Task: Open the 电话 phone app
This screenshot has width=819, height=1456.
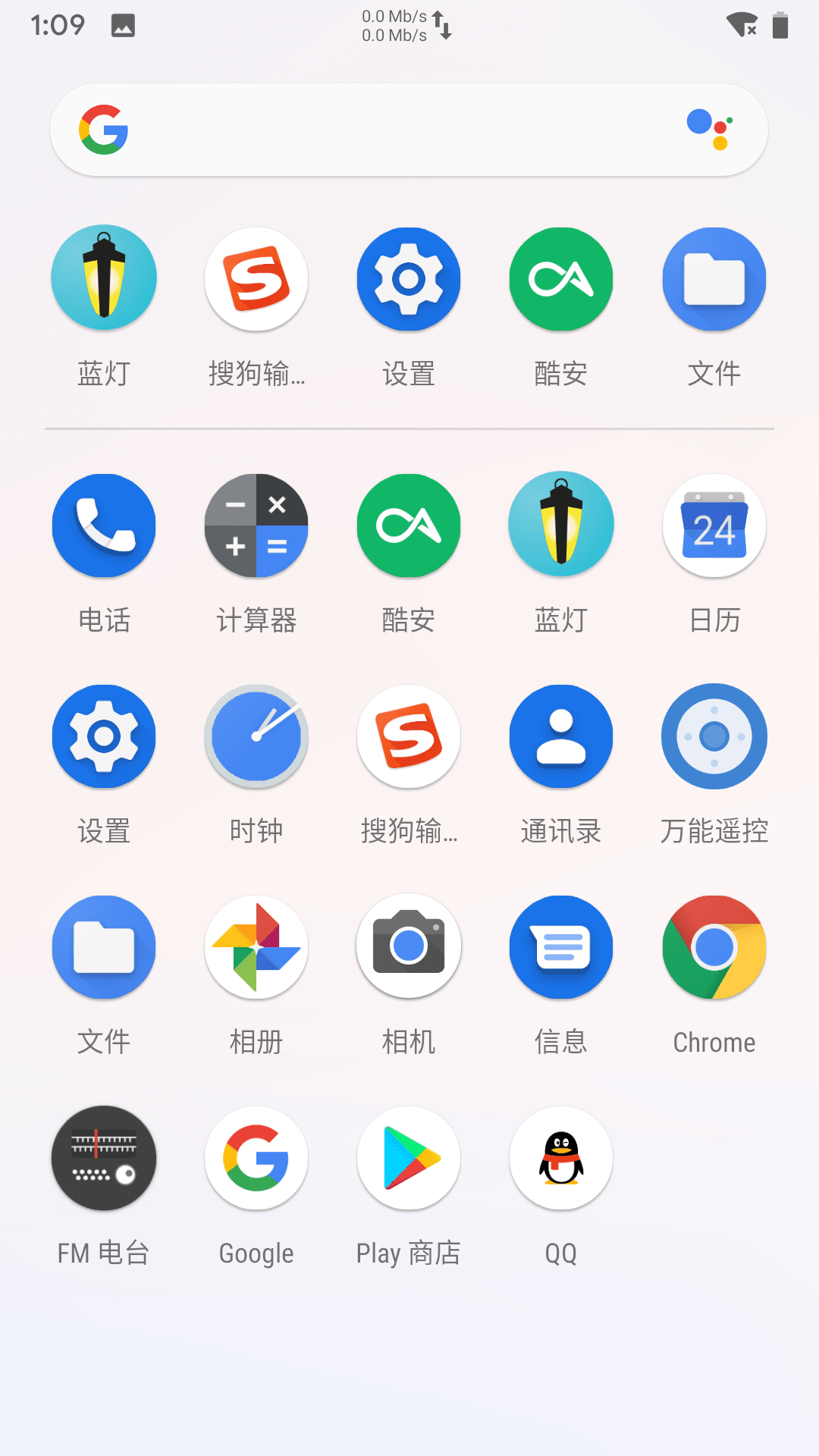Action: click(x=104, y=526)
